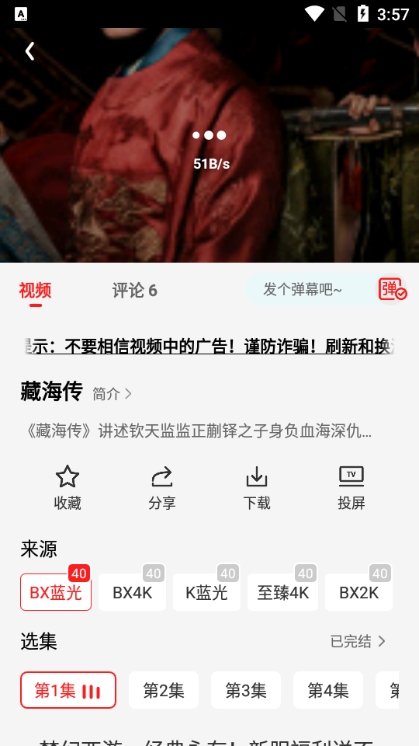Switch source to 至臻4K
This screenshot has width=419, height=746.
[x=283, y=592]
